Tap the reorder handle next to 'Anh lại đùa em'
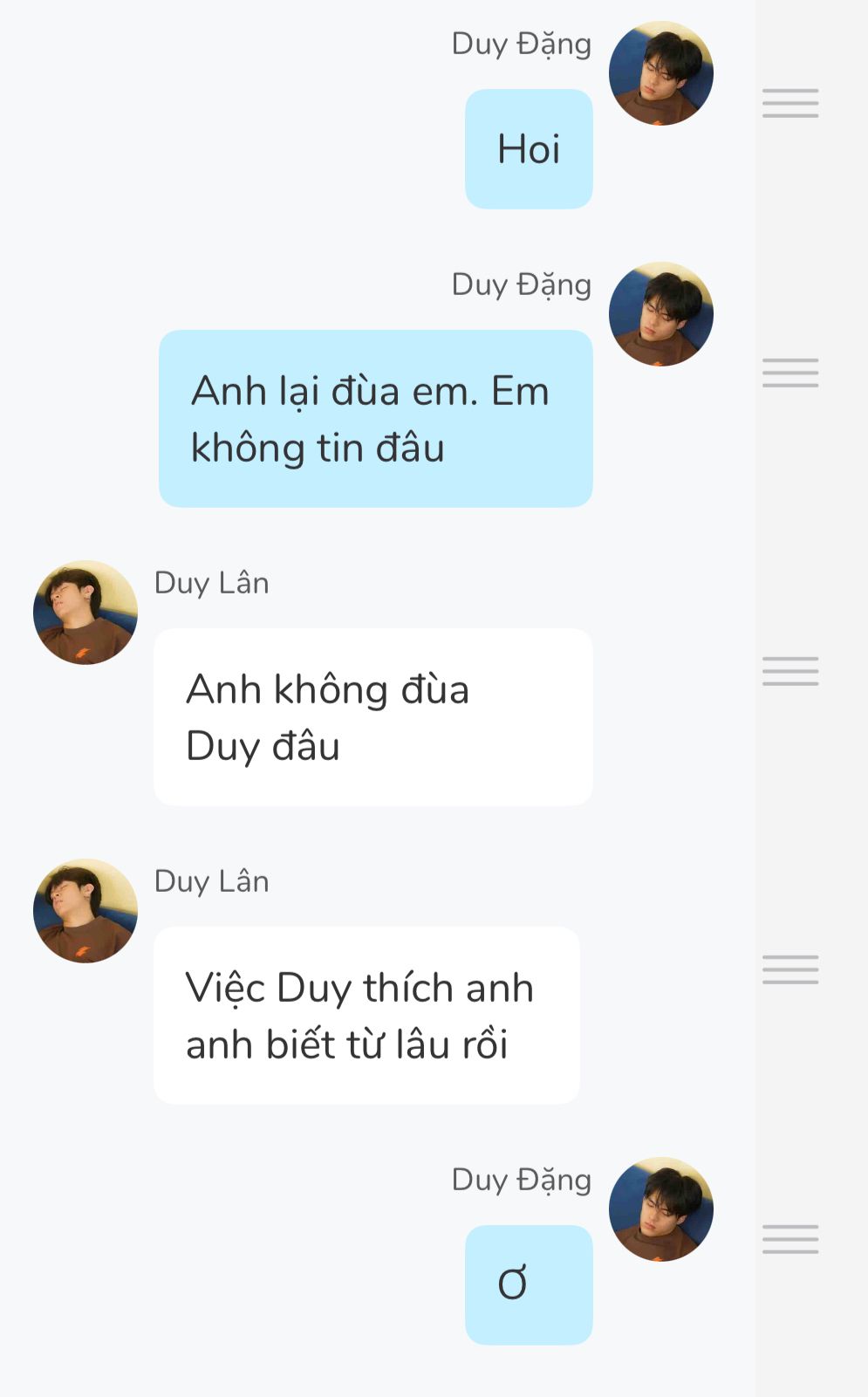This screenshot has height=1397, width=868. click(790, 373)
